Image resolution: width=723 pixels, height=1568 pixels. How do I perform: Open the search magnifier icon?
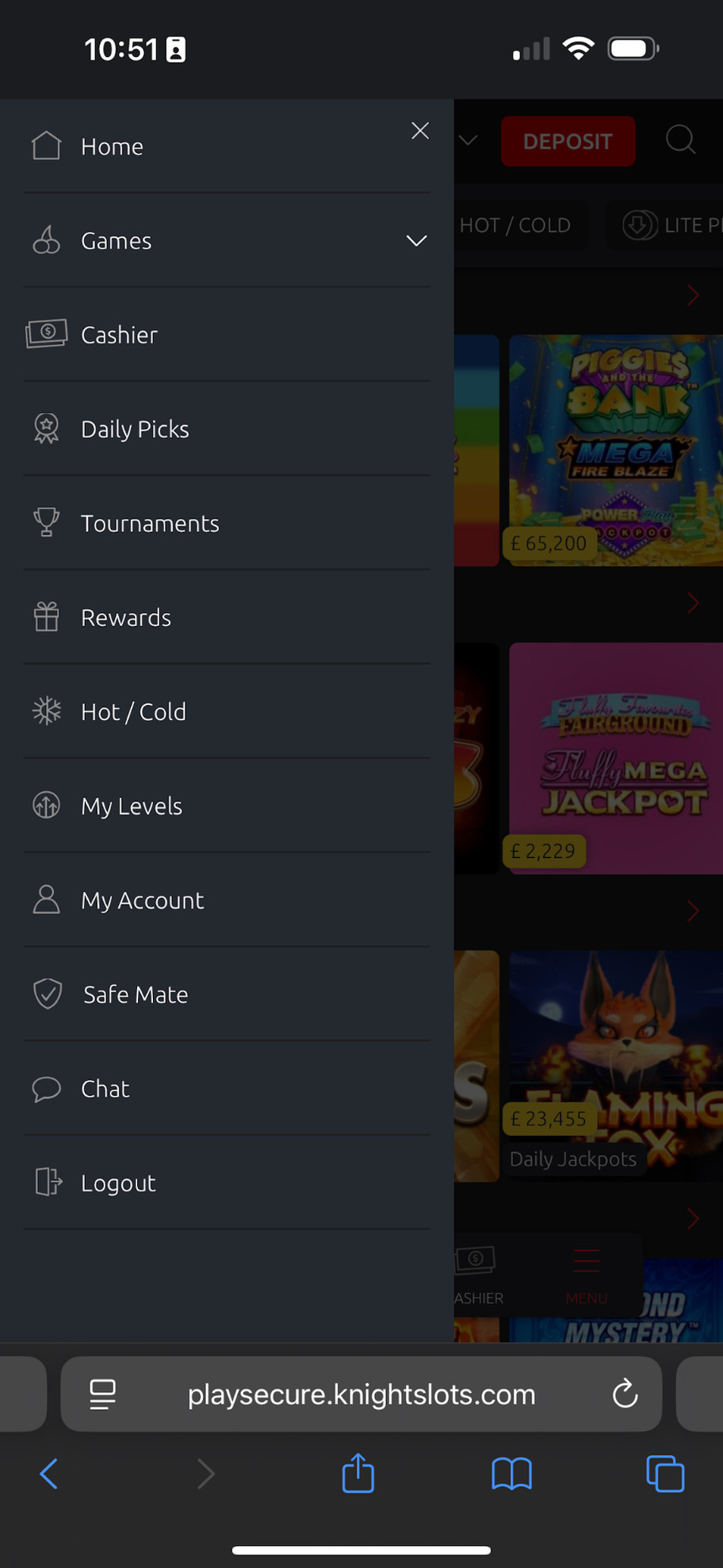(680, 140)
